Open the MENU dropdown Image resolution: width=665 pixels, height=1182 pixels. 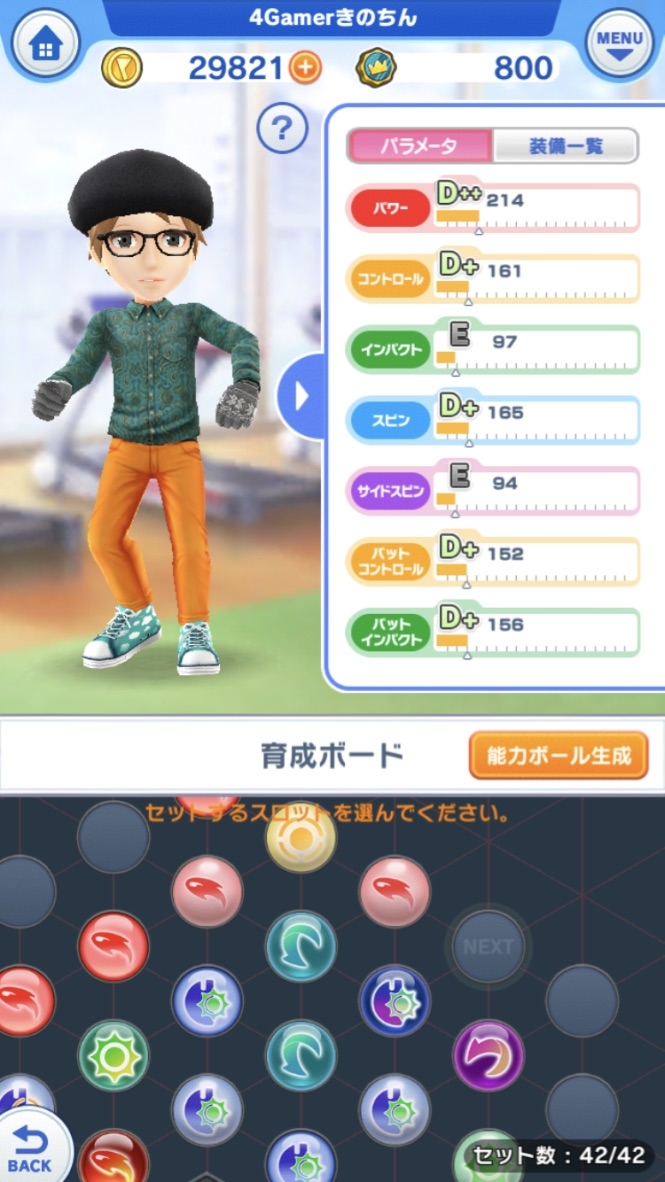[x=619, y=43]
